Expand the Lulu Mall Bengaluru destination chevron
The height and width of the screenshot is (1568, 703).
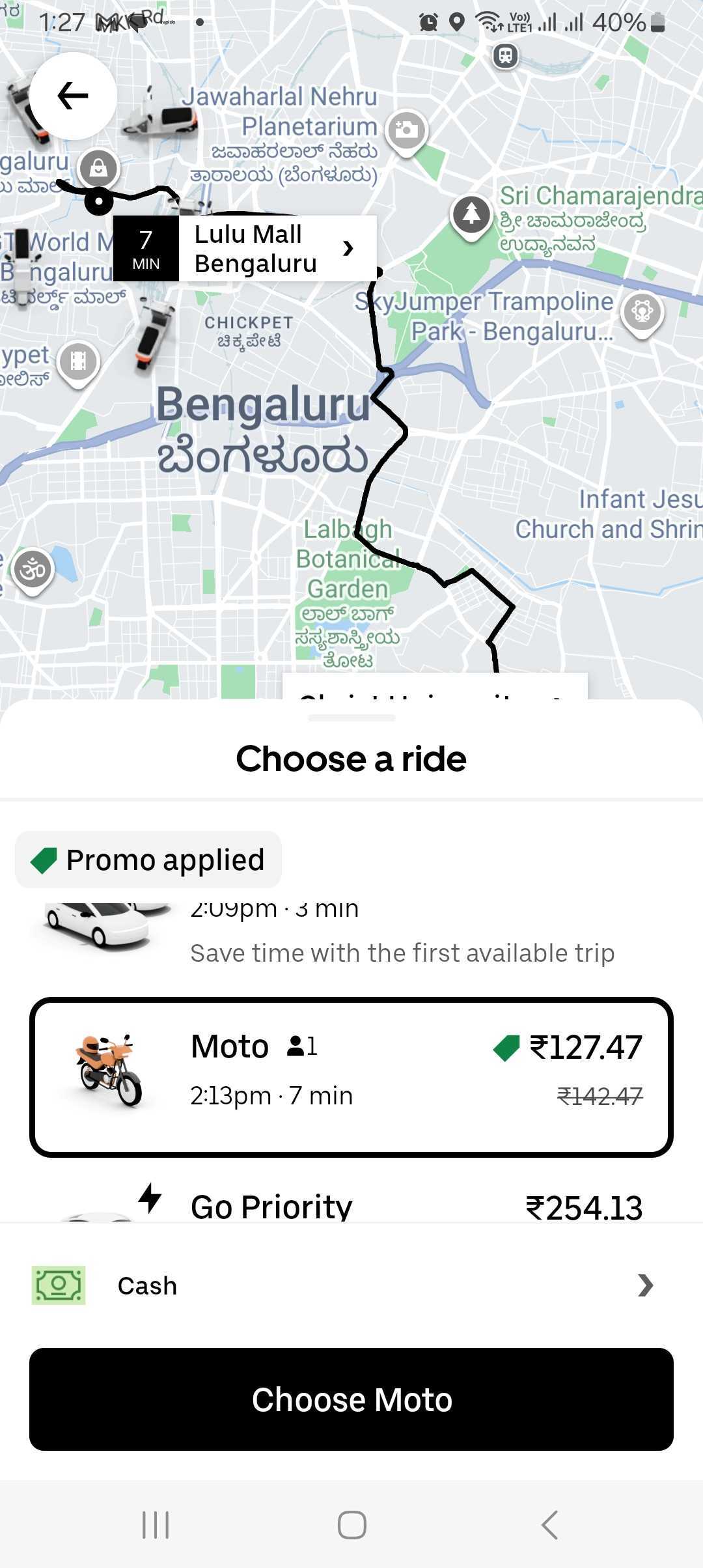pos(349,248)
